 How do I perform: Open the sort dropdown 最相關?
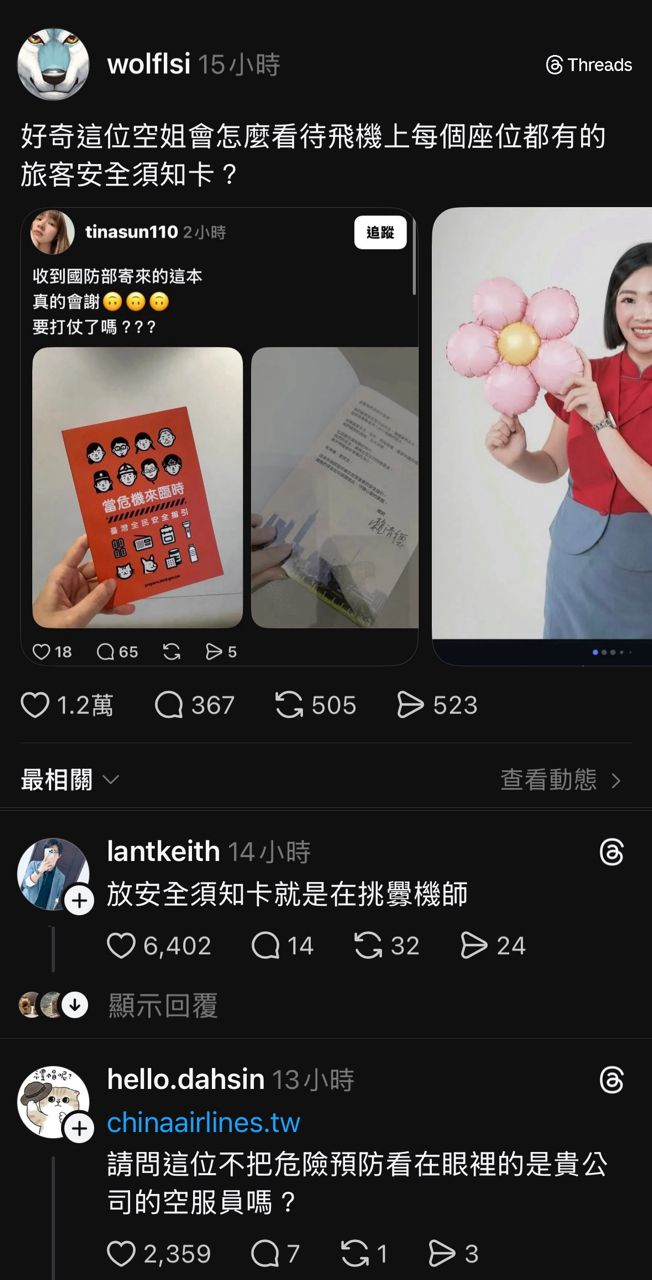tap(70, 780)
